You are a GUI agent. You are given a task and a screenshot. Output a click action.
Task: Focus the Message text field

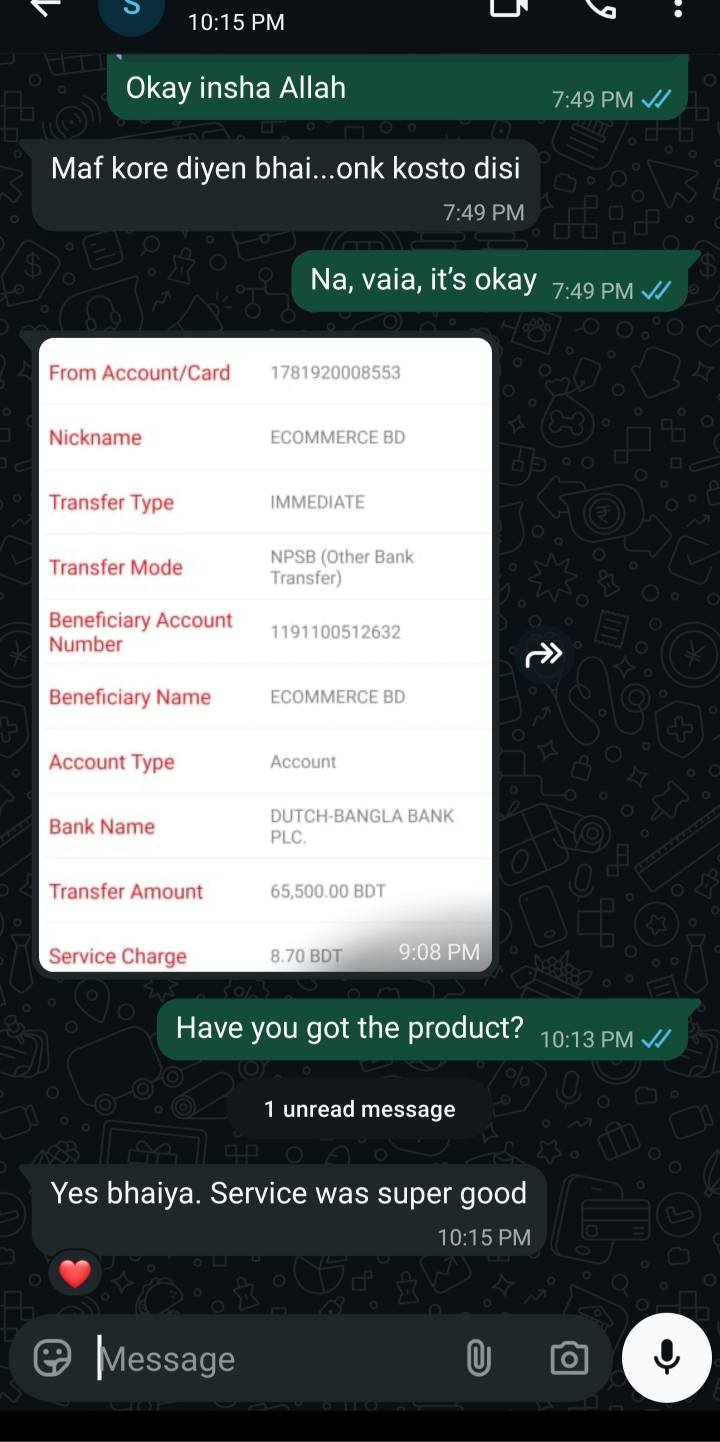pos(270,1358)
